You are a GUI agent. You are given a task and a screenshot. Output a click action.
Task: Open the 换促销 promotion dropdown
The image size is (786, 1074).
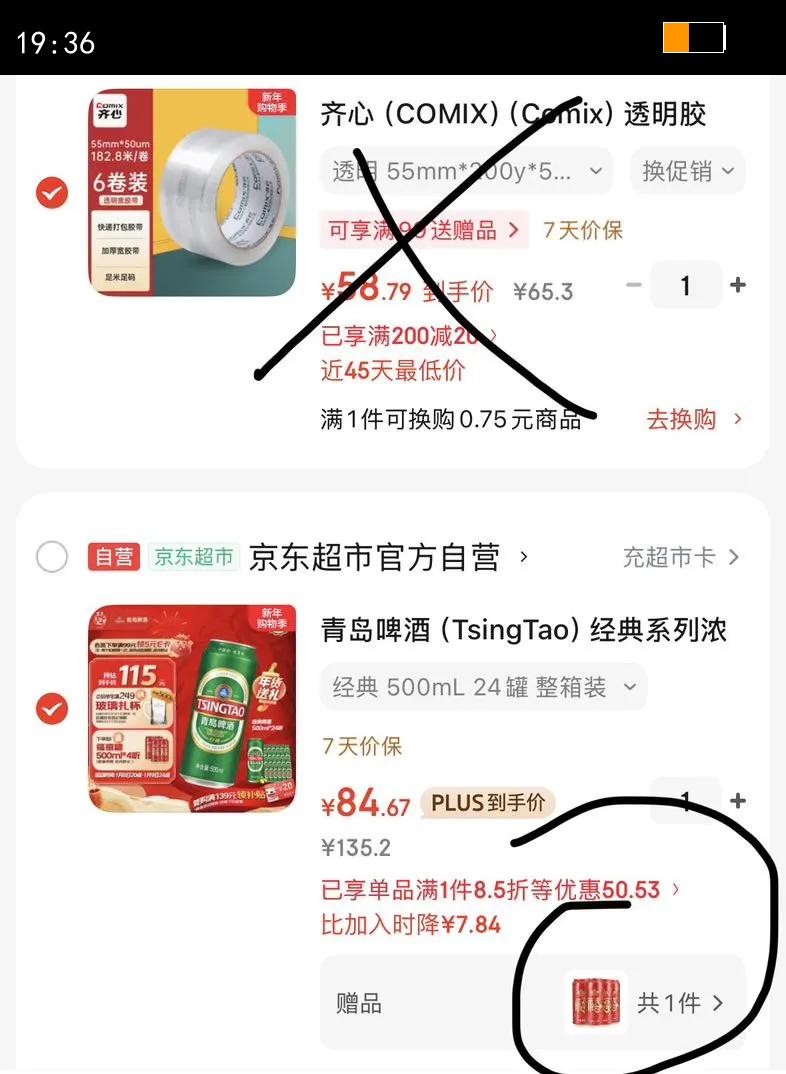[x=688, y=170]
